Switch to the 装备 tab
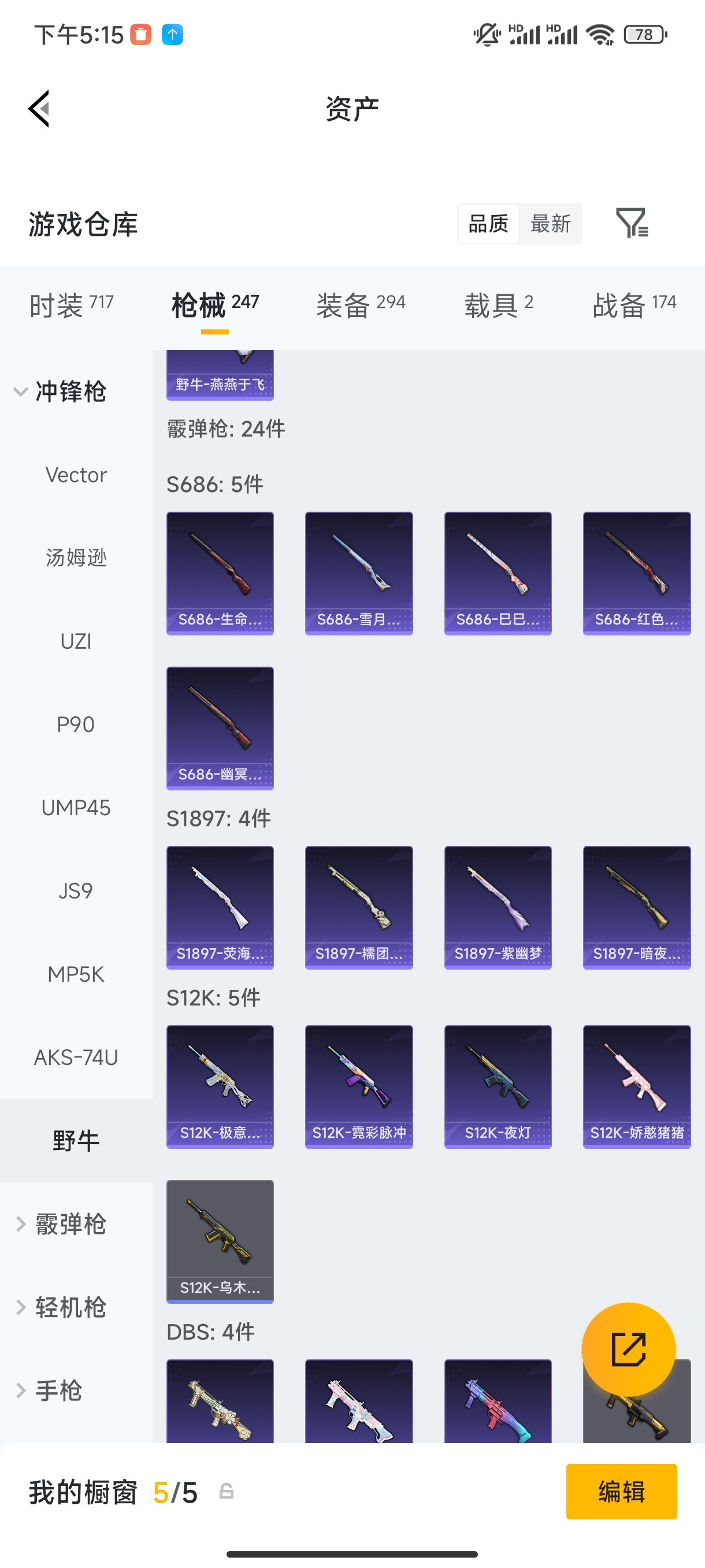Screen dimensions: 705x1568 tap(360, 304)
